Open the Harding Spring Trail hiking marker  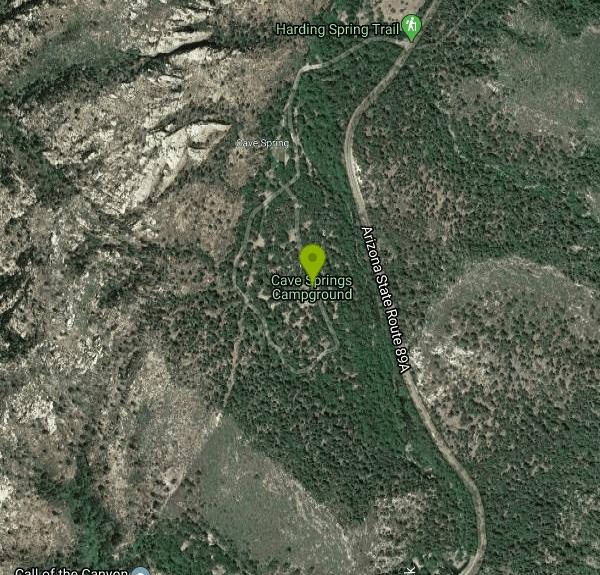pyautogui.click(x=411, y=28)
